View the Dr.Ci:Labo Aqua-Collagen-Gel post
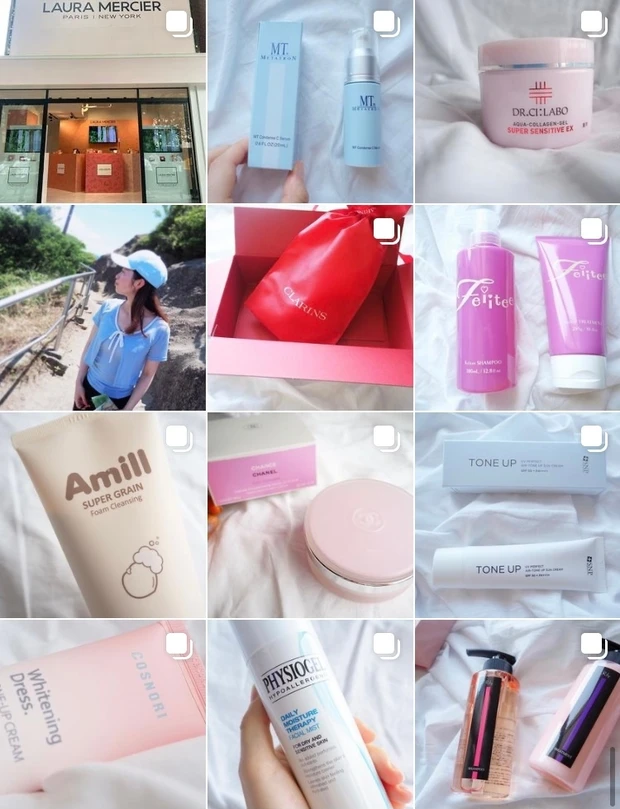This screenshot has height=809, width=620. pyautogui.click(x=517, y=102)
